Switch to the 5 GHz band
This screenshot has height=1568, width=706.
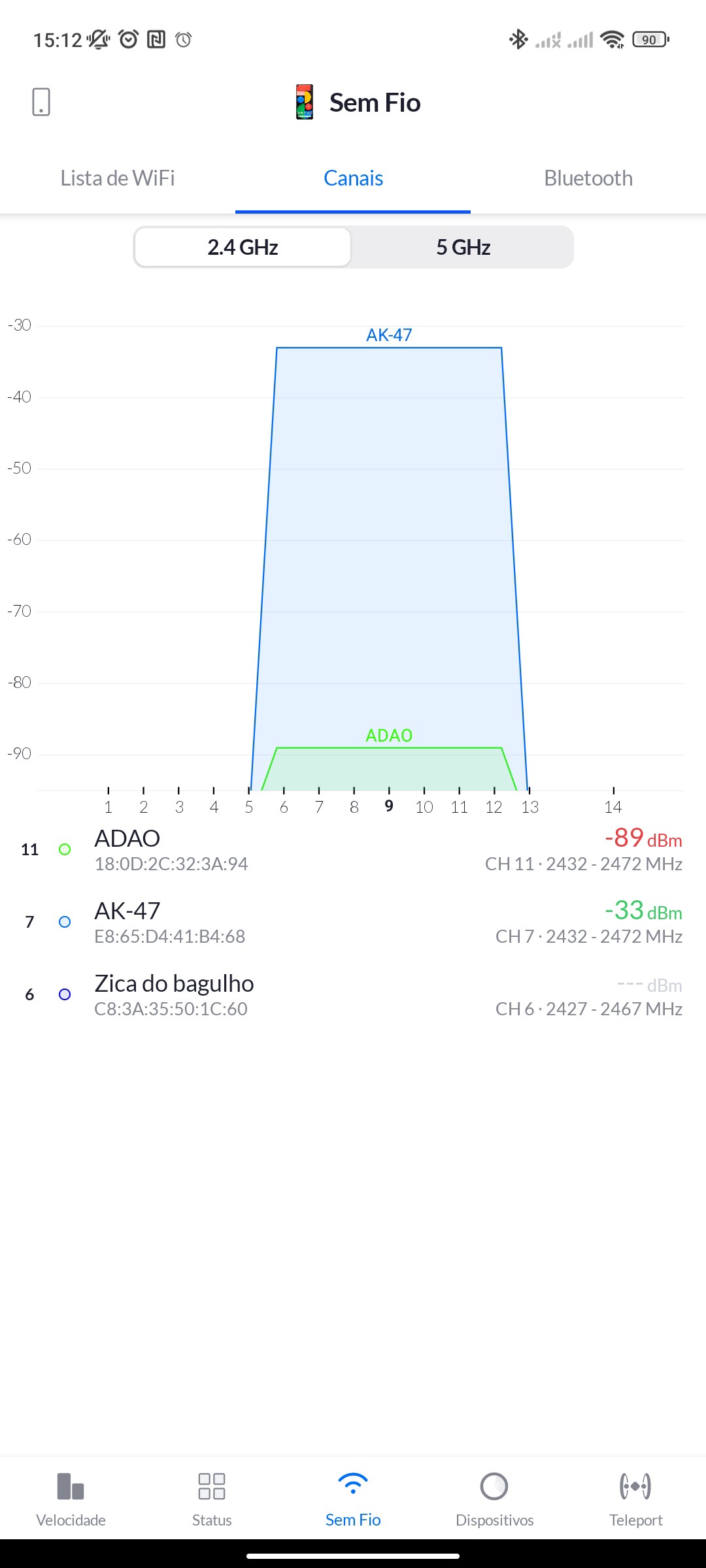(463, 248)
